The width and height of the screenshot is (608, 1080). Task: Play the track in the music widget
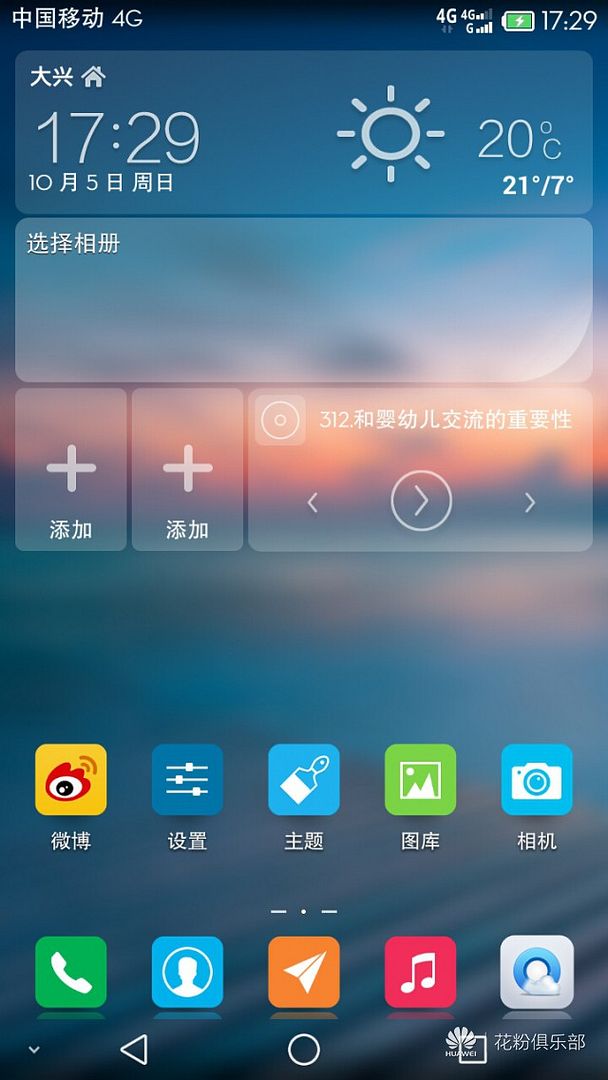coord(421,501)
